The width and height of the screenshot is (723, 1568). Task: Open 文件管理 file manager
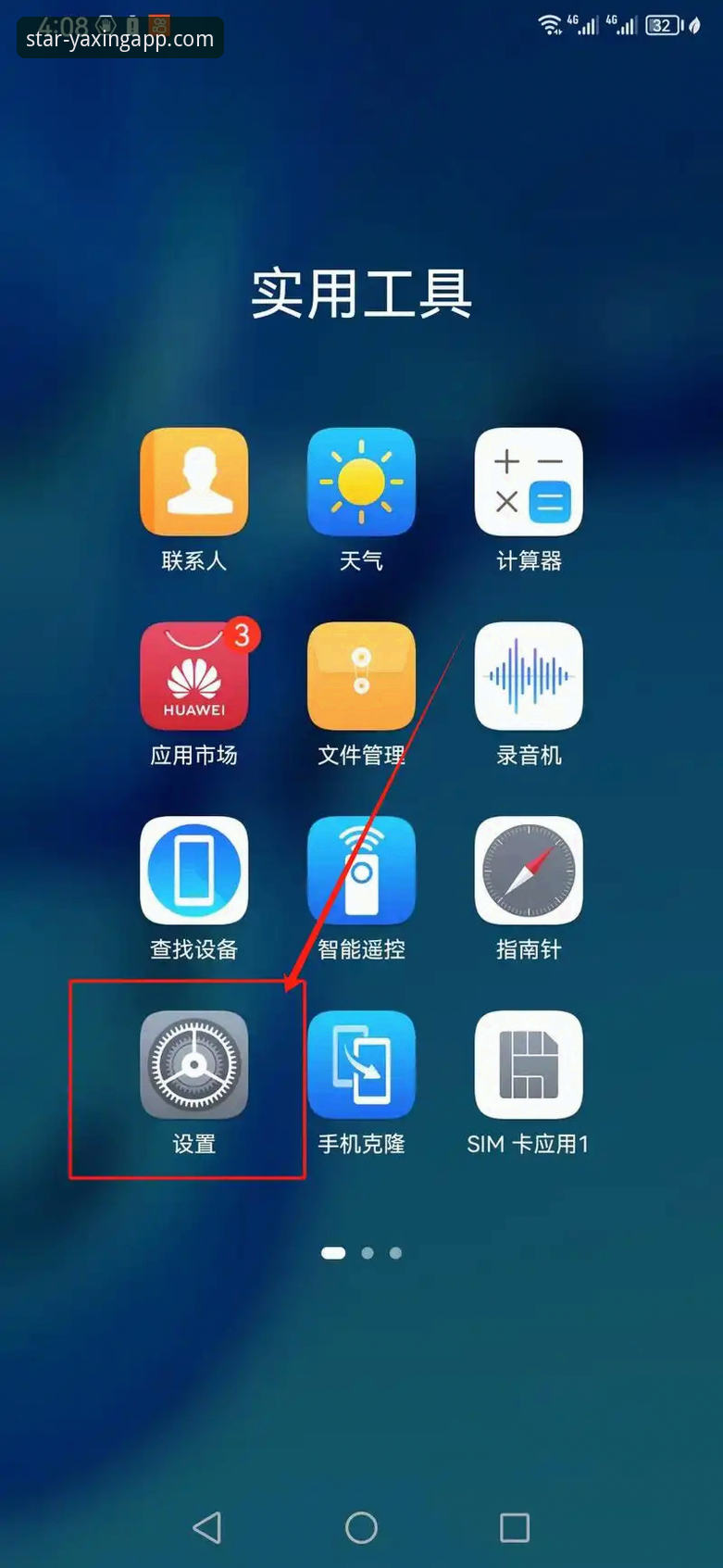pyautogui.click(x=361, y=677)
